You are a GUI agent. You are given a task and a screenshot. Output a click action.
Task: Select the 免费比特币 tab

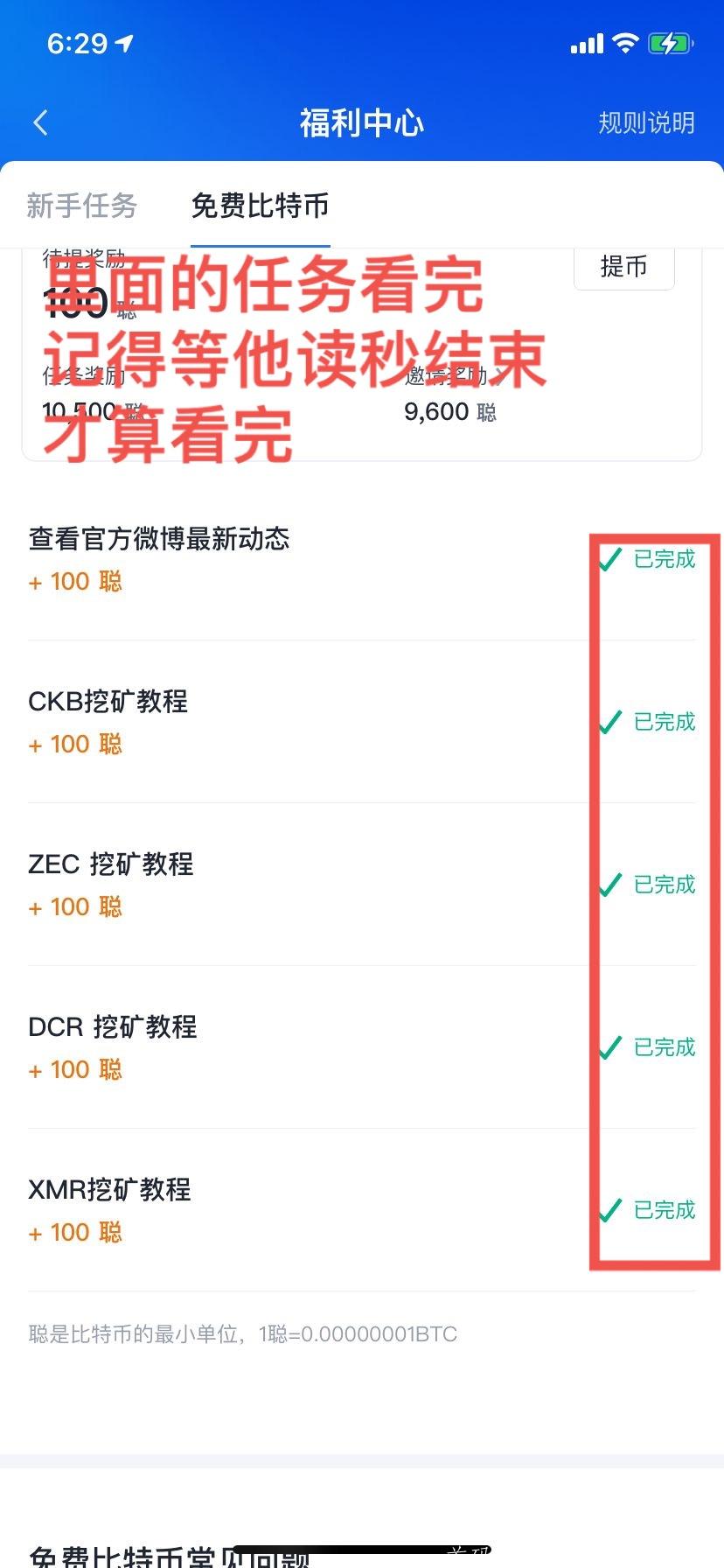pos(260,206)
